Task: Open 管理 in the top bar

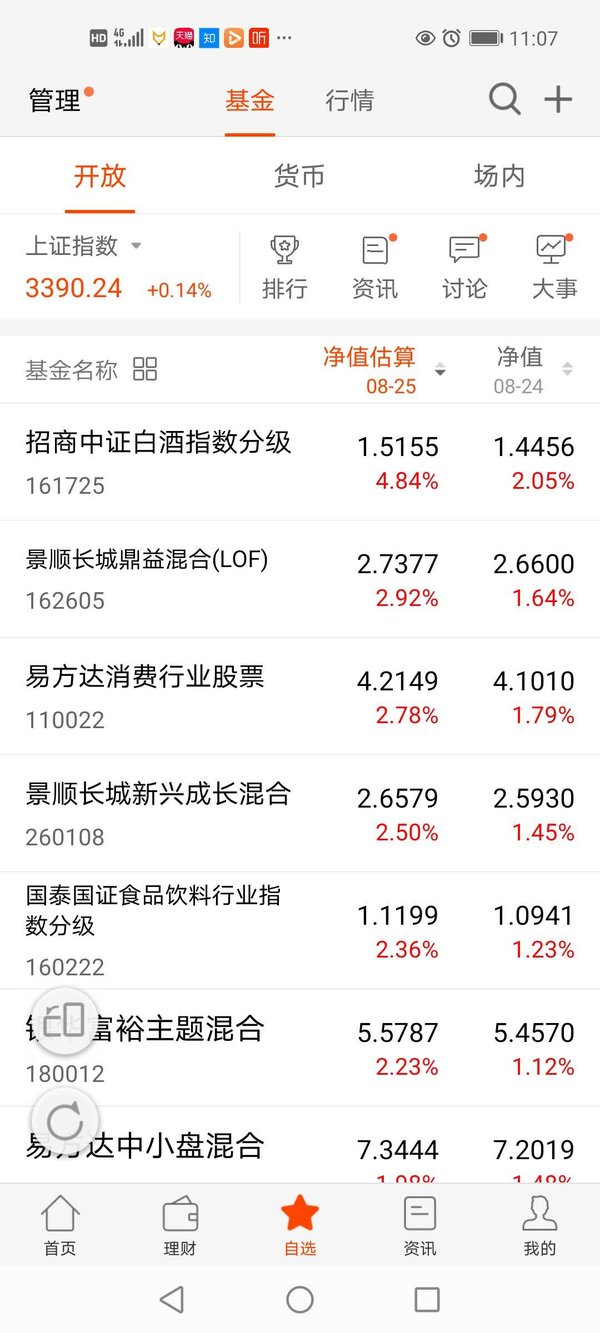Action: (x=54, y=100)
